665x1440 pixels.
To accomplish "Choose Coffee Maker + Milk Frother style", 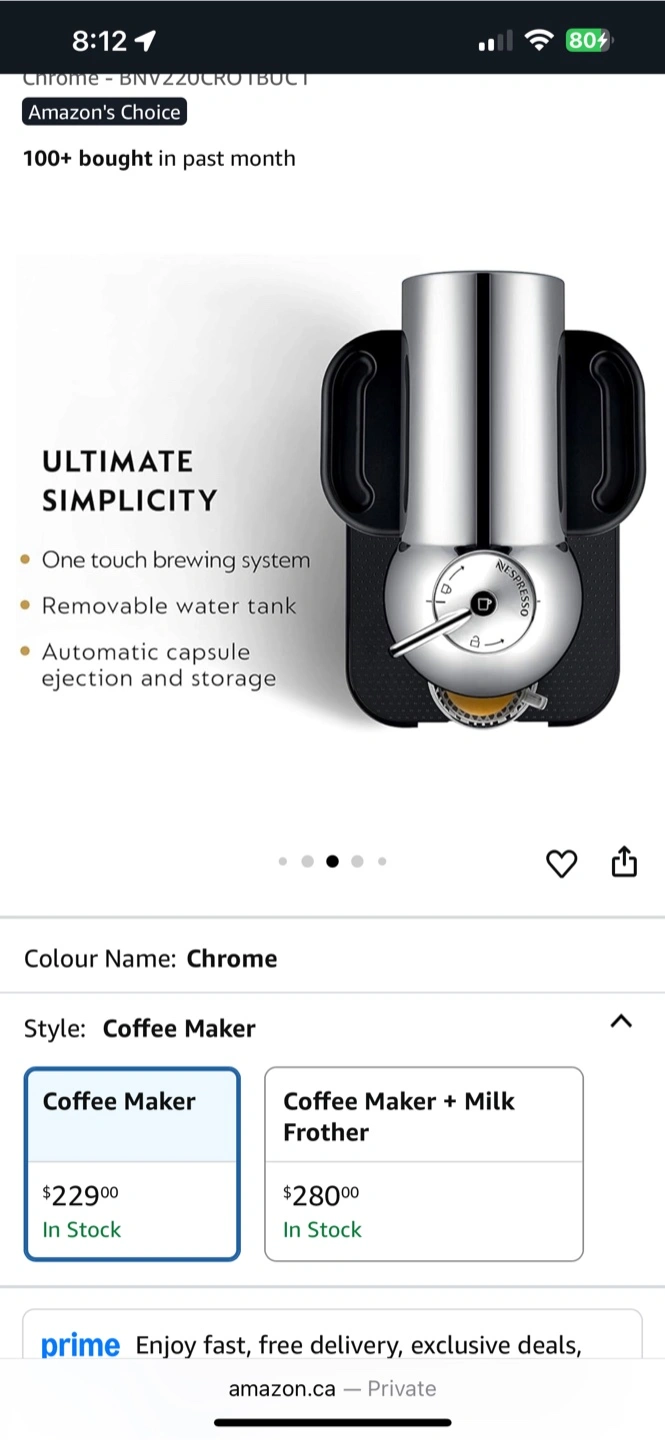I will (x=423, y=1163).
